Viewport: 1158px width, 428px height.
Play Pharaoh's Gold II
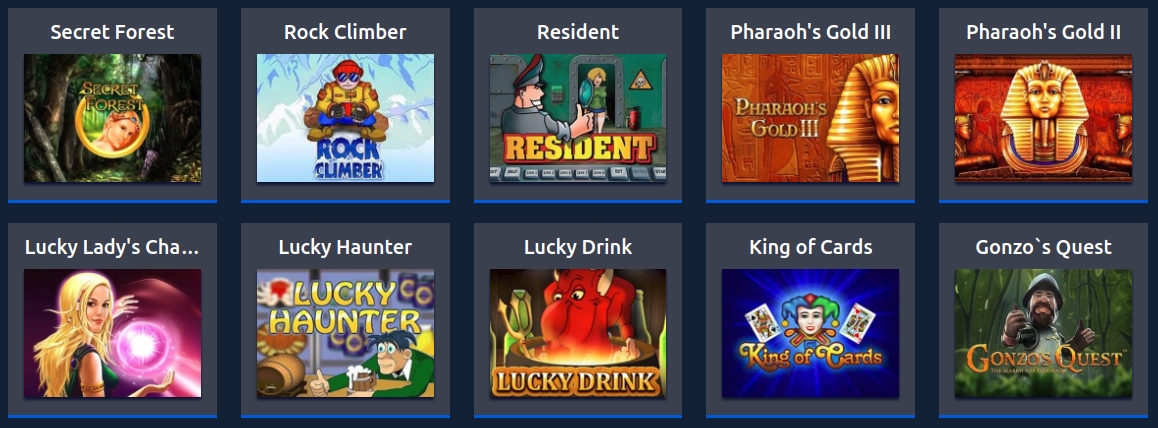coord(1043,118)
